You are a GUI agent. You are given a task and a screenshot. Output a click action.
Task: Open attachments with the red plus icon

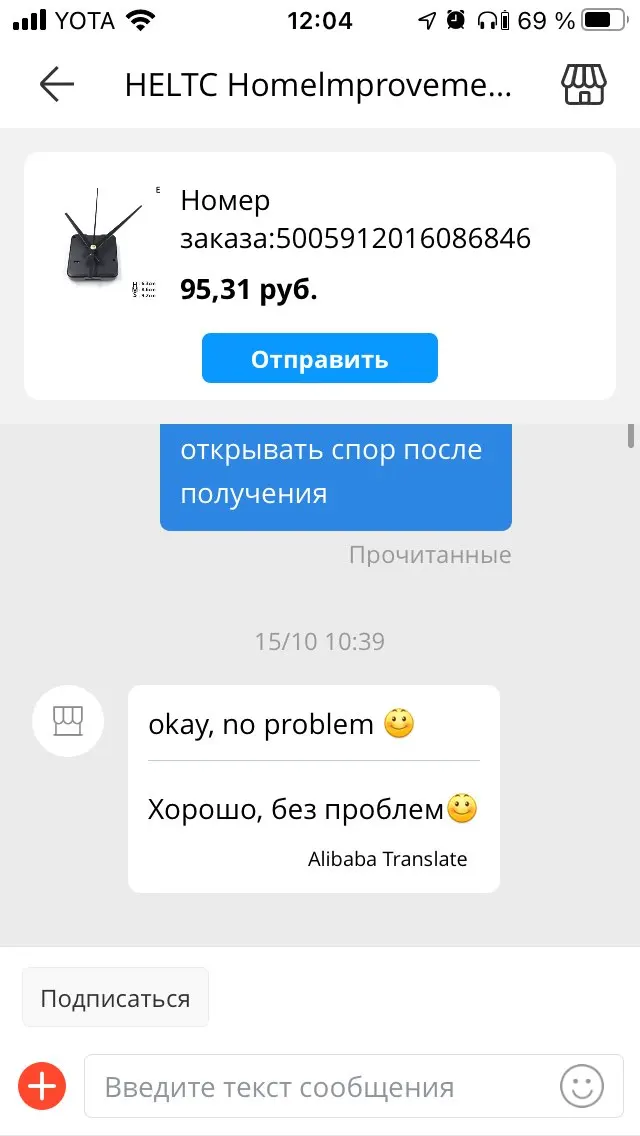[x=43, y=1086]
